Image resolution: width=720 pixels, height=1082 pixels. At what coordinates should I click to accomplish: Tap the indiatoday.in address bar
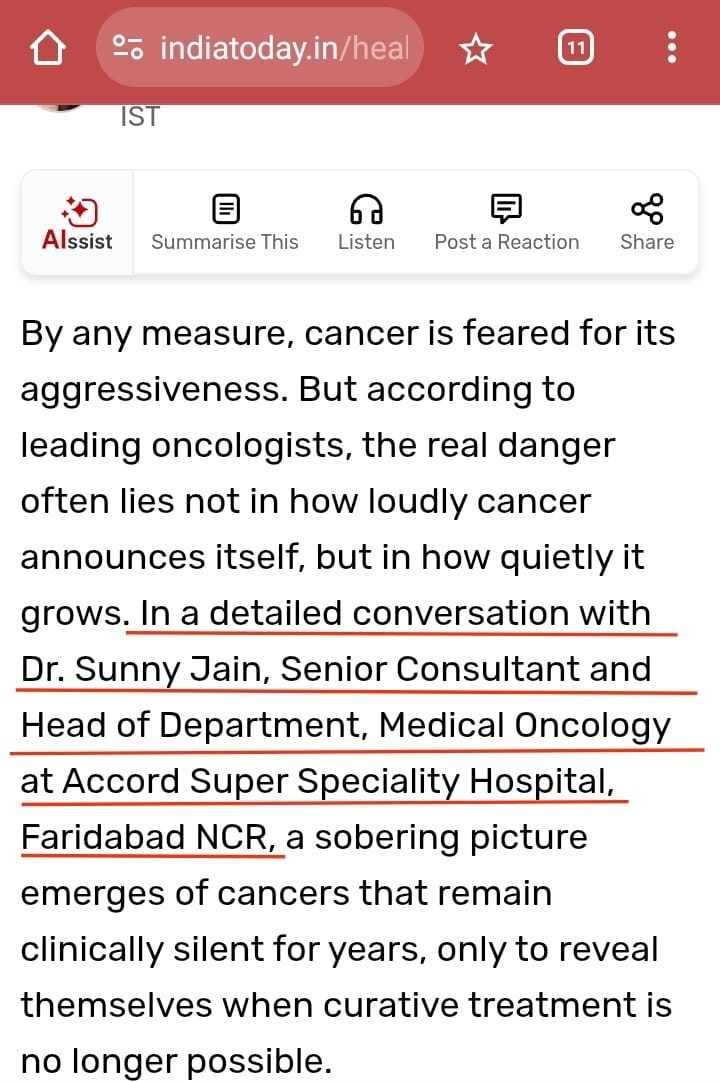(x=262, y=48)
